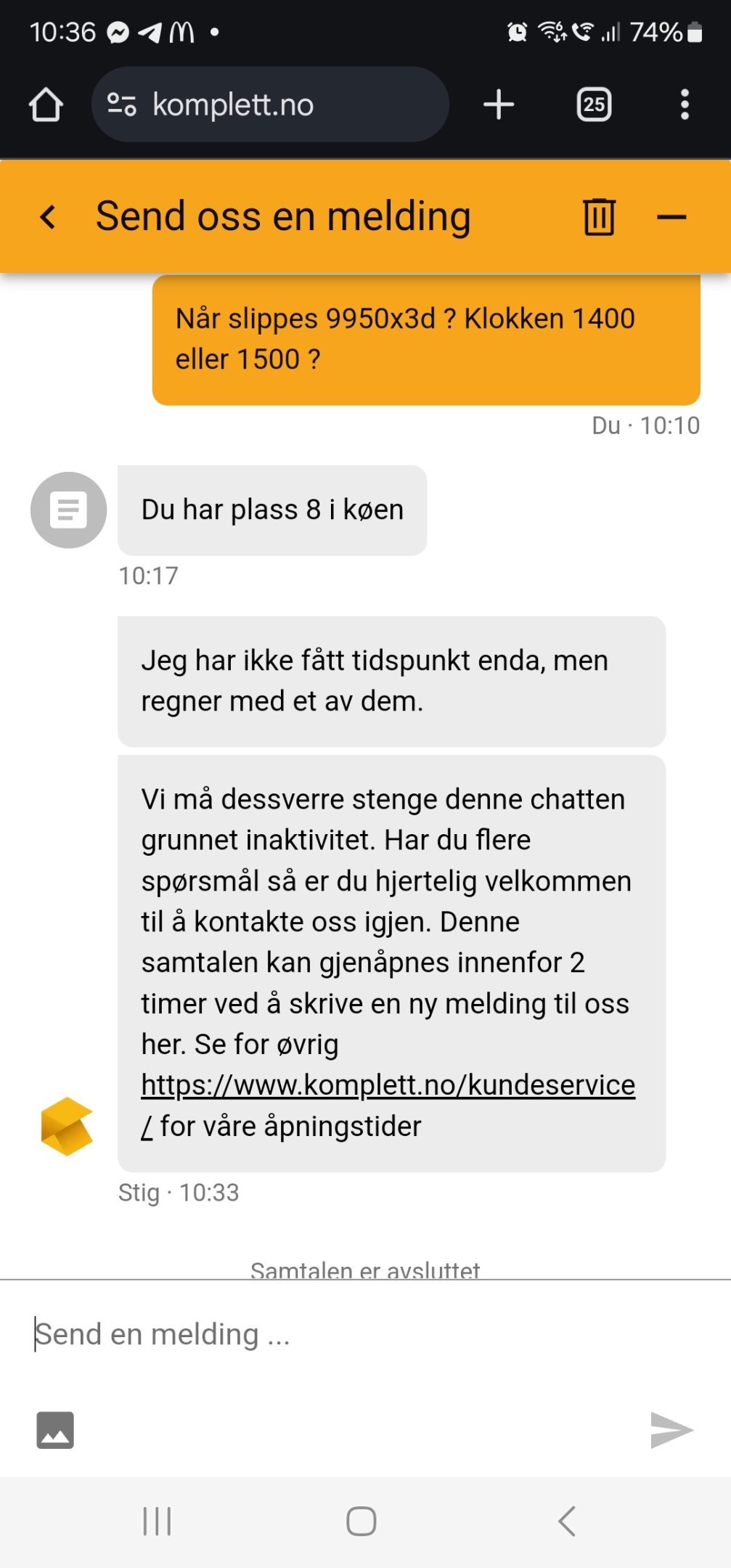The height and width of the screenshot is (1568, 731).
Task: Open the browser home page
Action: pyautogui.click(x=46, y=105)
